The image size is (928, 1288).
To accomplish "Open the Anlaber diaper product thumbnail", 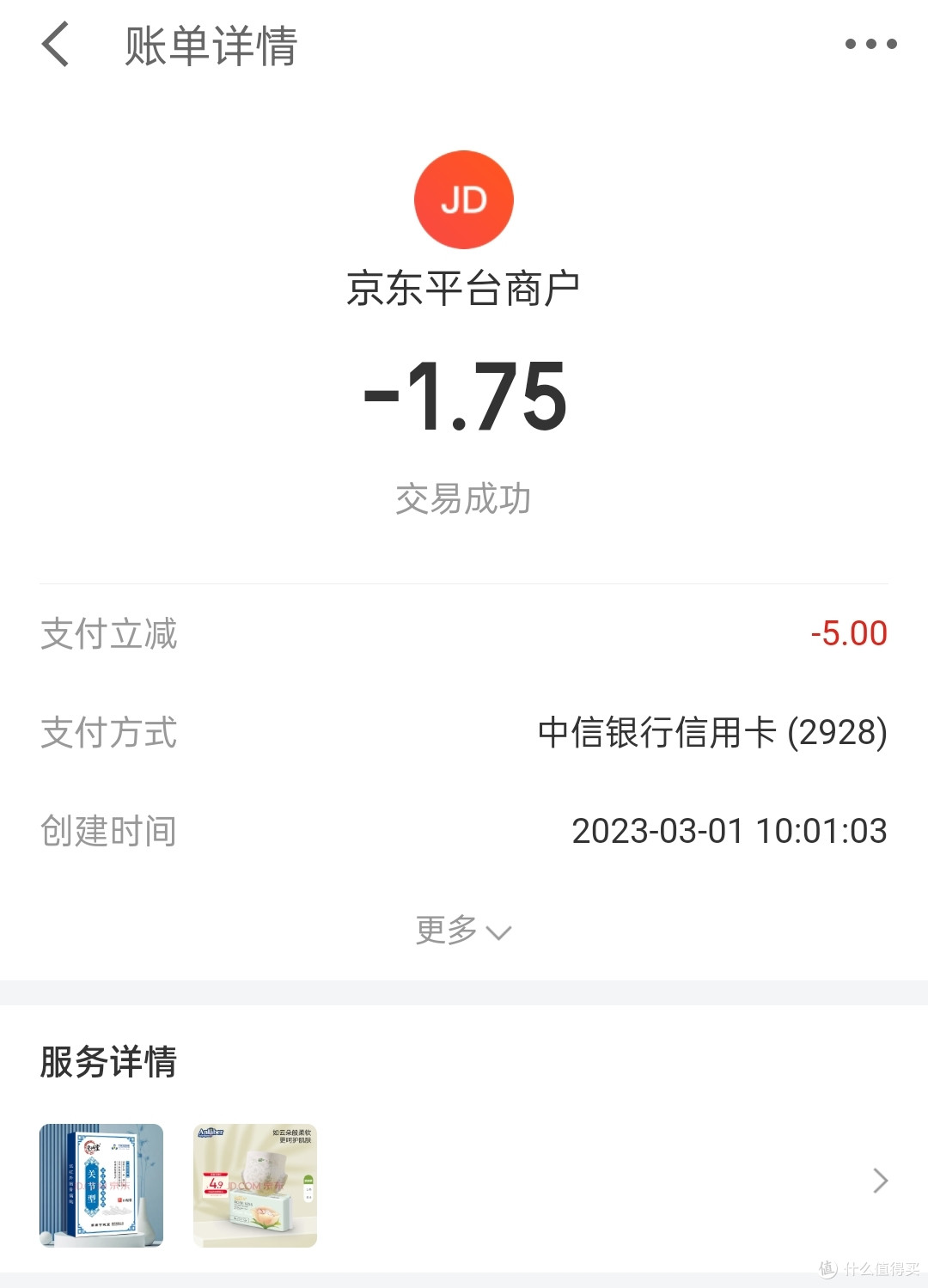I will 255,1185.
